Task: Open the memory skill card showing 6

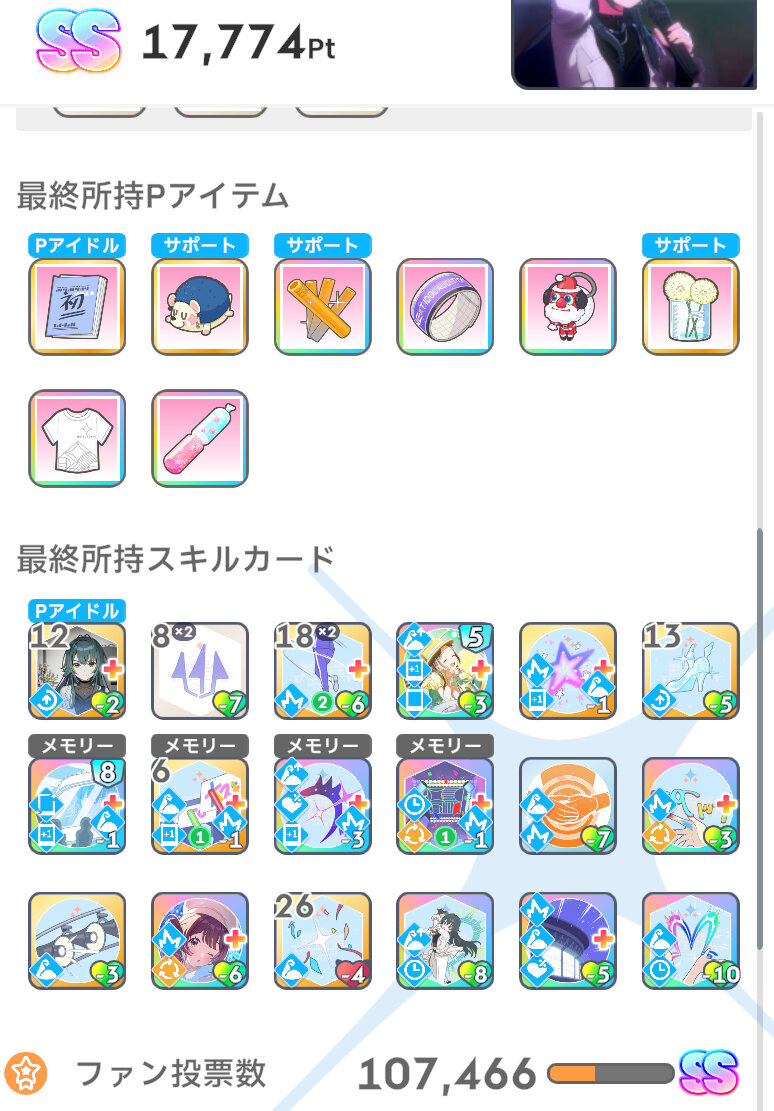Action: tap(200, 806)
